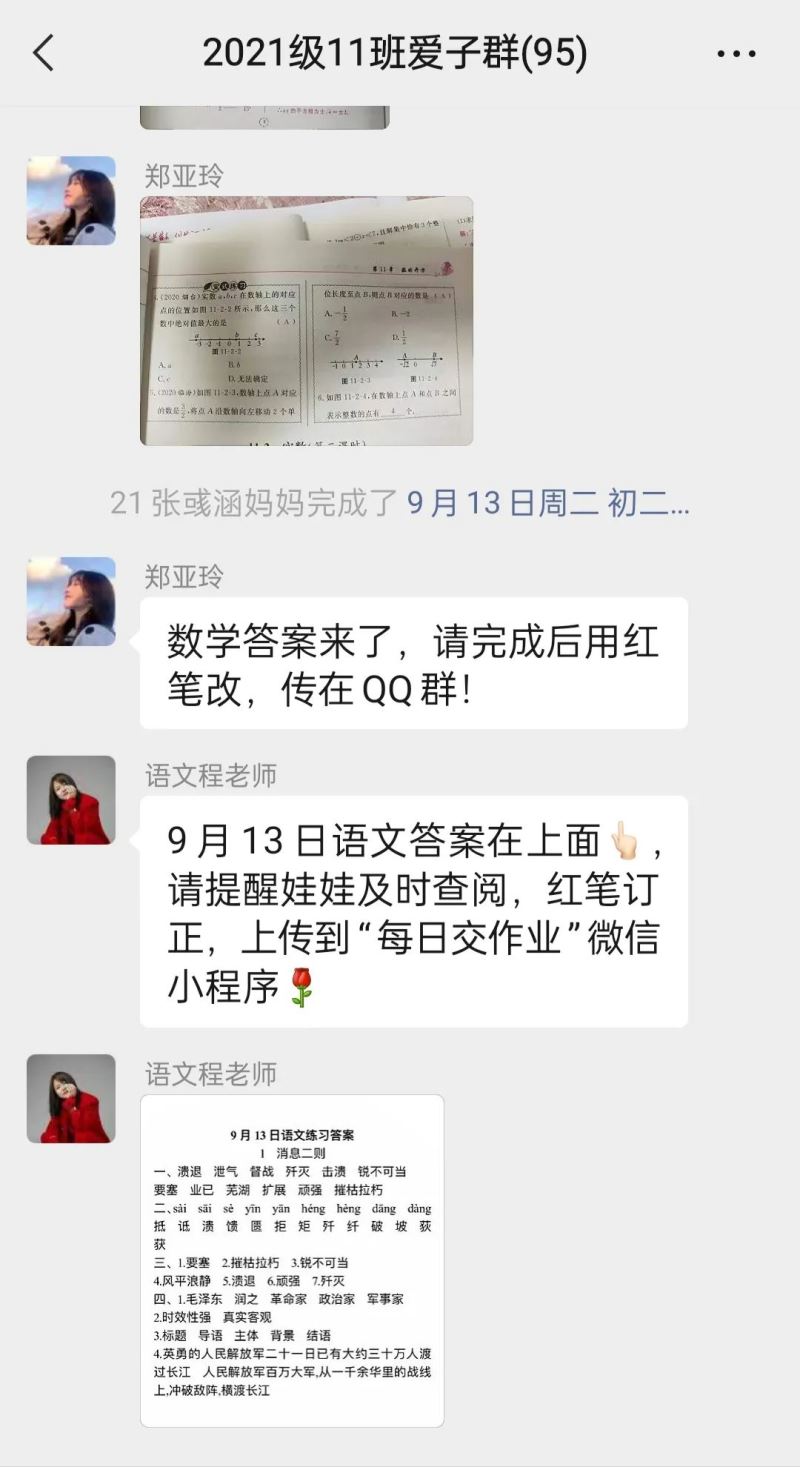Go back from the group chat
800x1467 pixels.
point(44,53)
